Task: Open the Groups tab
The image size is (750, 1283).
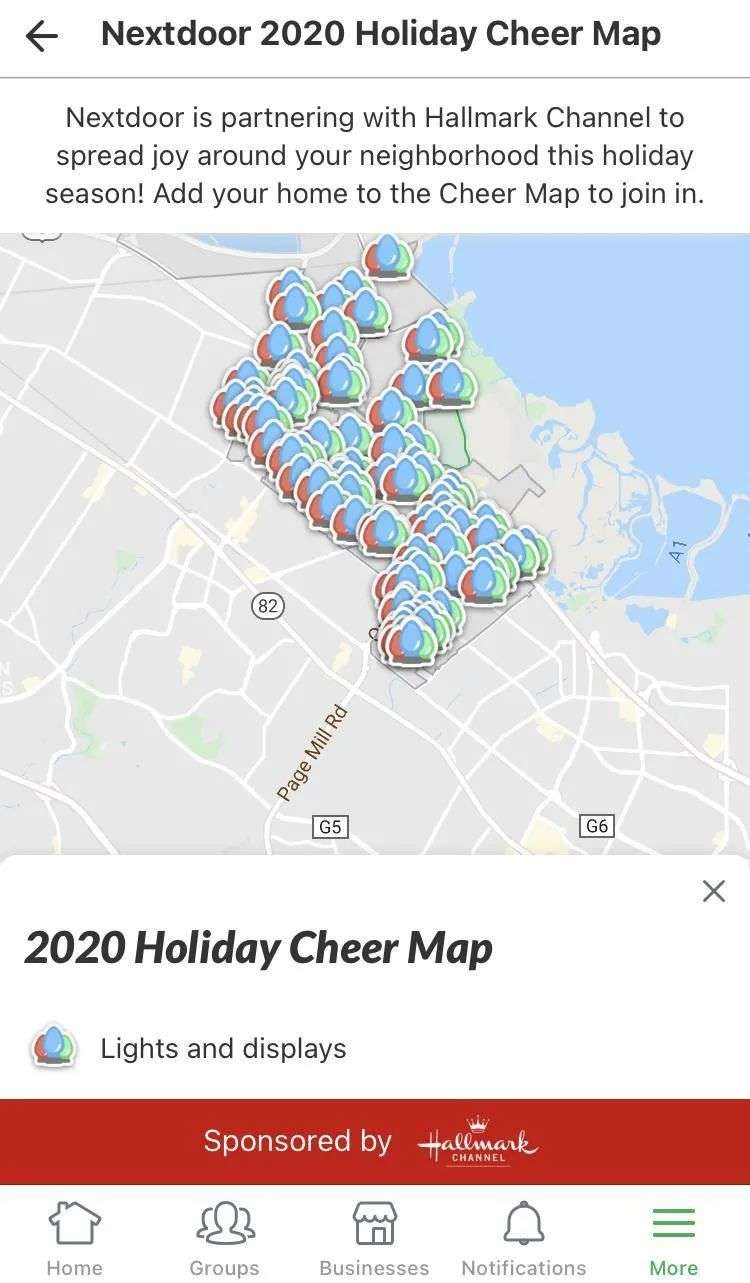Action: coord(224,1238)
